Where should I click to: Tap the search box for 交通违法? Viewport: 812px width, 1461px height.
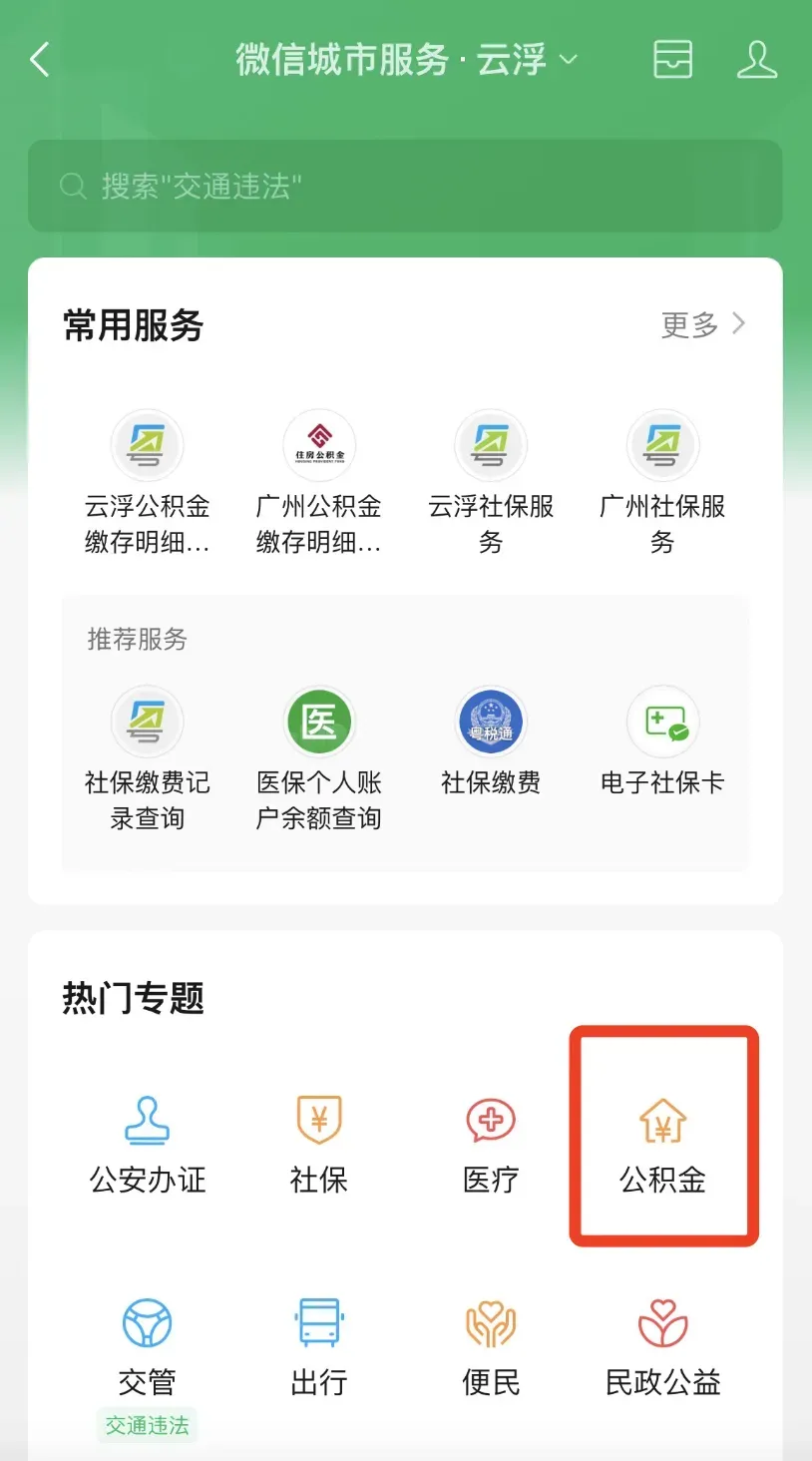pyautogui.click(x=405, y=186)
